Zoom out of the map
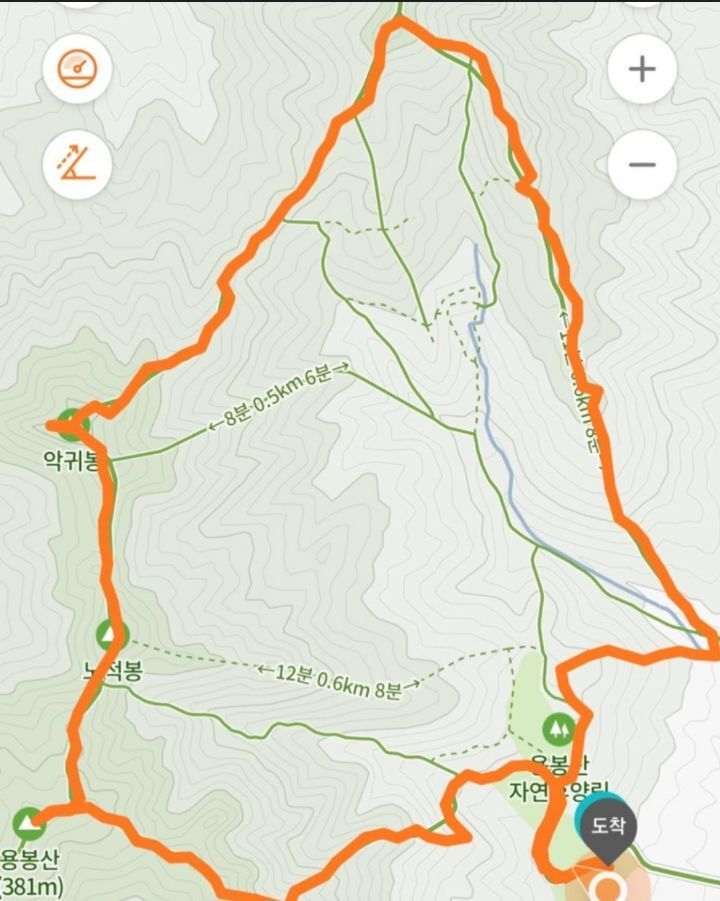 coord(642,164)
